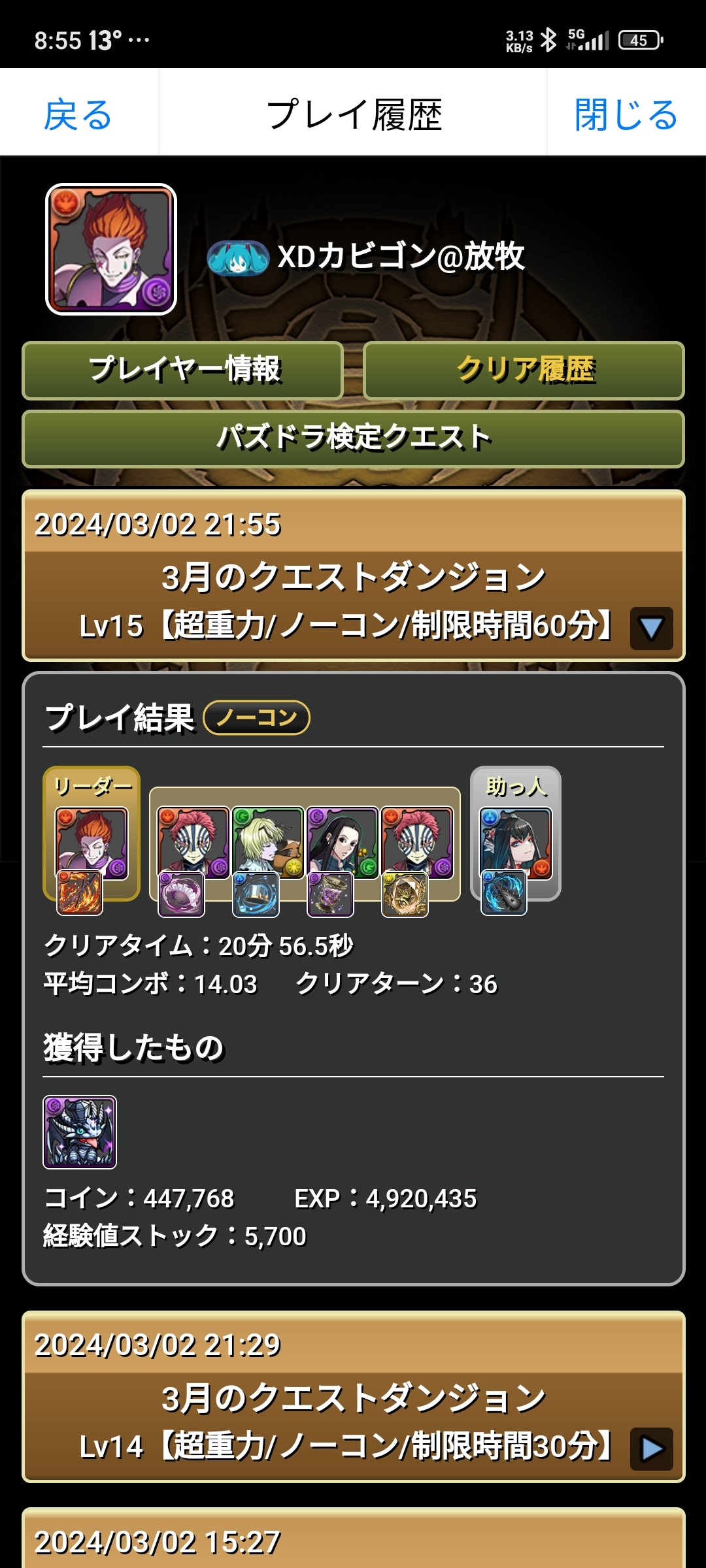View the leader monster in play result

click(92, 843)
